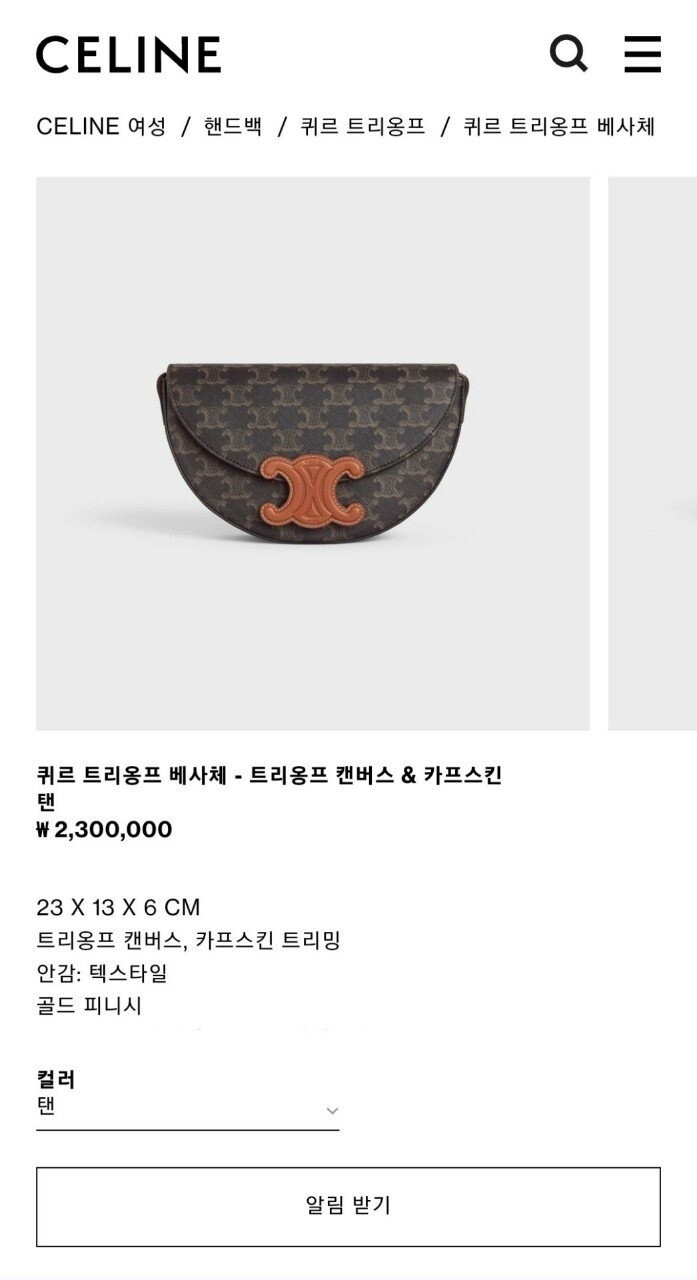
Task: Open the 퀴르 트리옹프 베사체 breadcrumb
Action: pos(558,127)
